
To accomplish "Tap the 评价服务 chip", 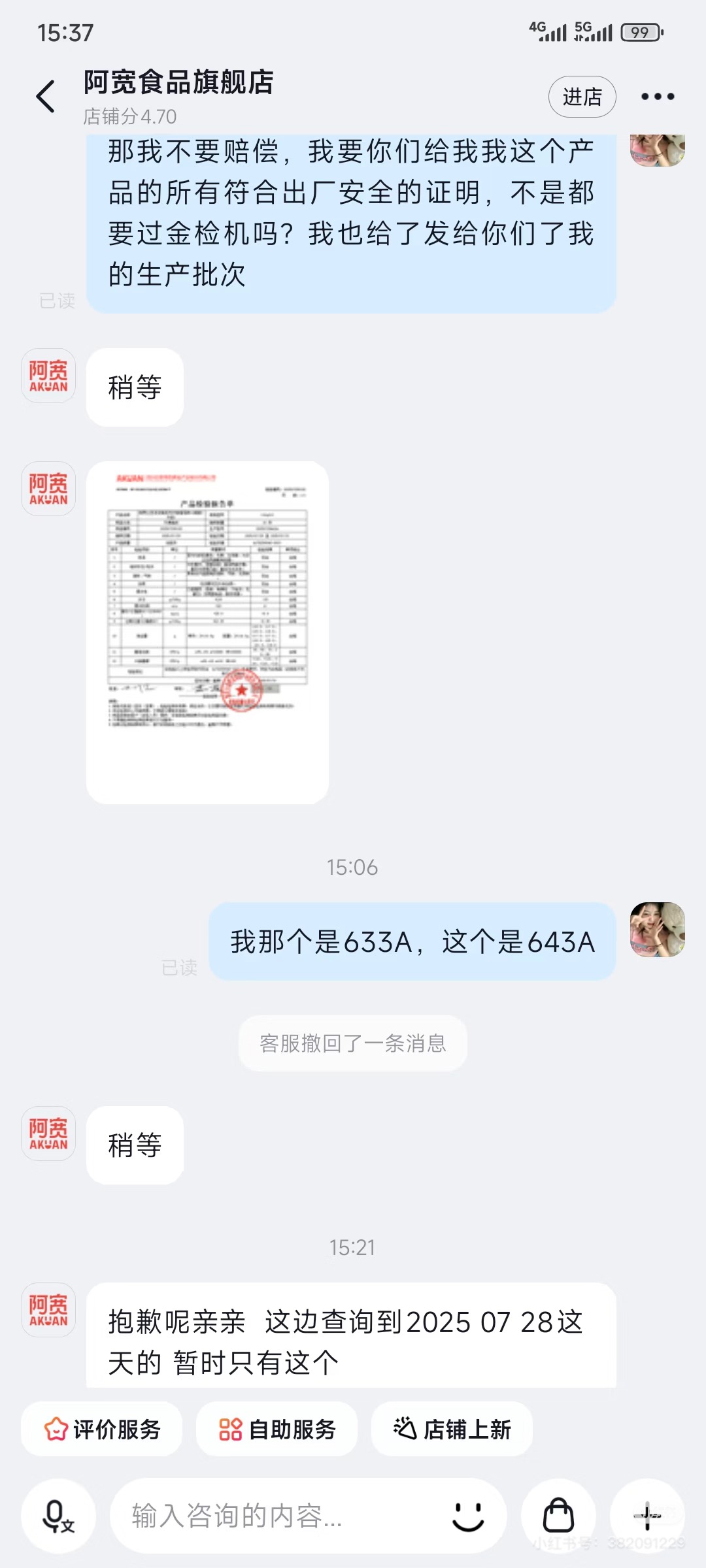I will [102, 1429].
